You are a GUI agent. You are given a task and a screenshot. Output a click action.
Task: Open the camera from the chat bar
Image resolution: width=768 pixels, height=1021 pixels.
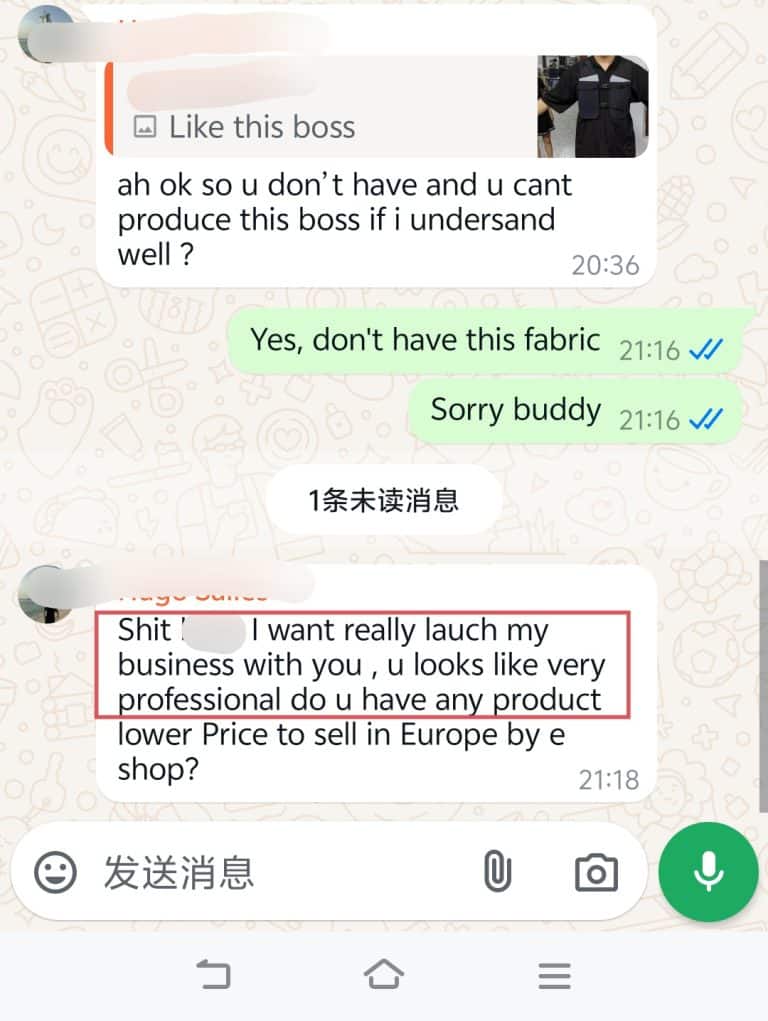596,873
